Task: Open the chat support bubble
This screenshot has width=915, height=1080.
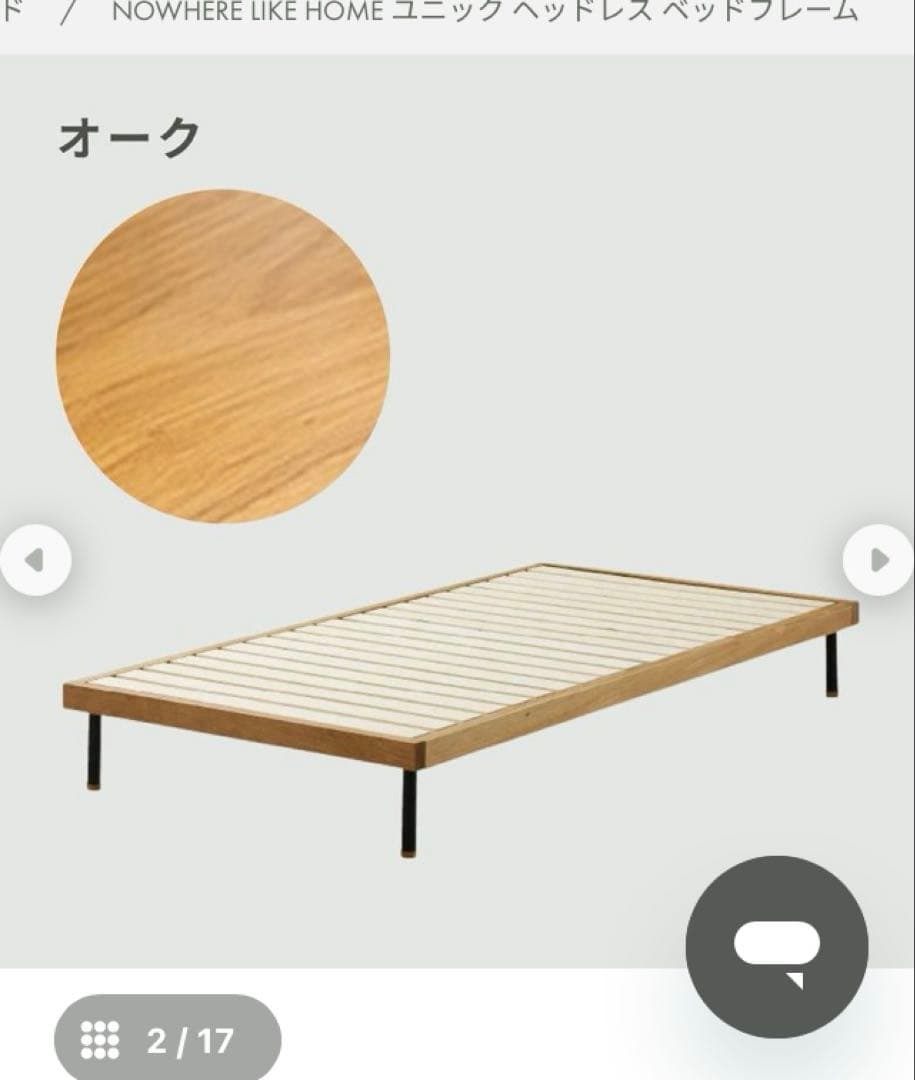Action: 777,946
